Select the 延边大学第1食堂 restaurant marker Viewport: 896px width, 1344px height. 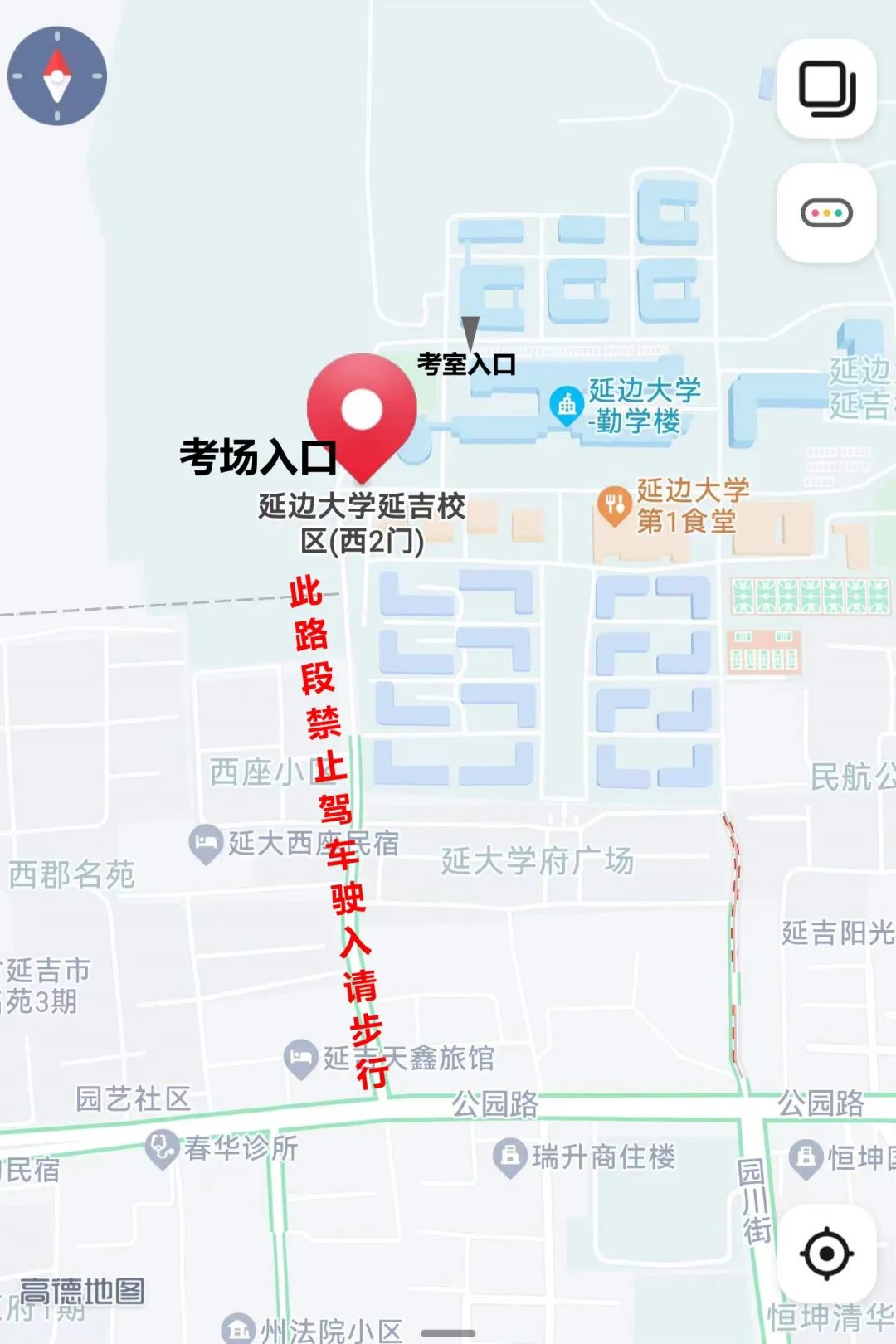tap(615, 504)
